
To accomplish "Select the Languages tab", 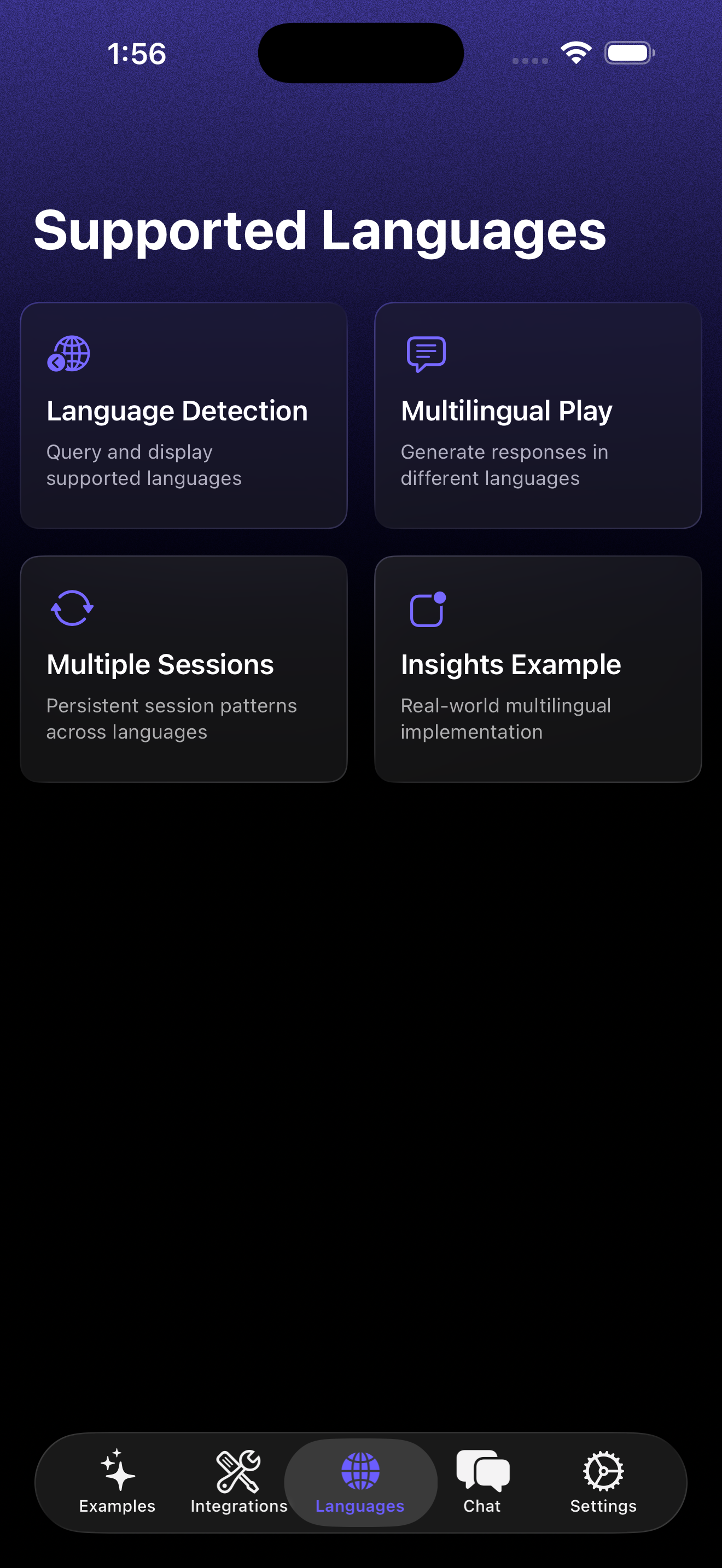I will pyautogui.click(x=360, y=1482).
